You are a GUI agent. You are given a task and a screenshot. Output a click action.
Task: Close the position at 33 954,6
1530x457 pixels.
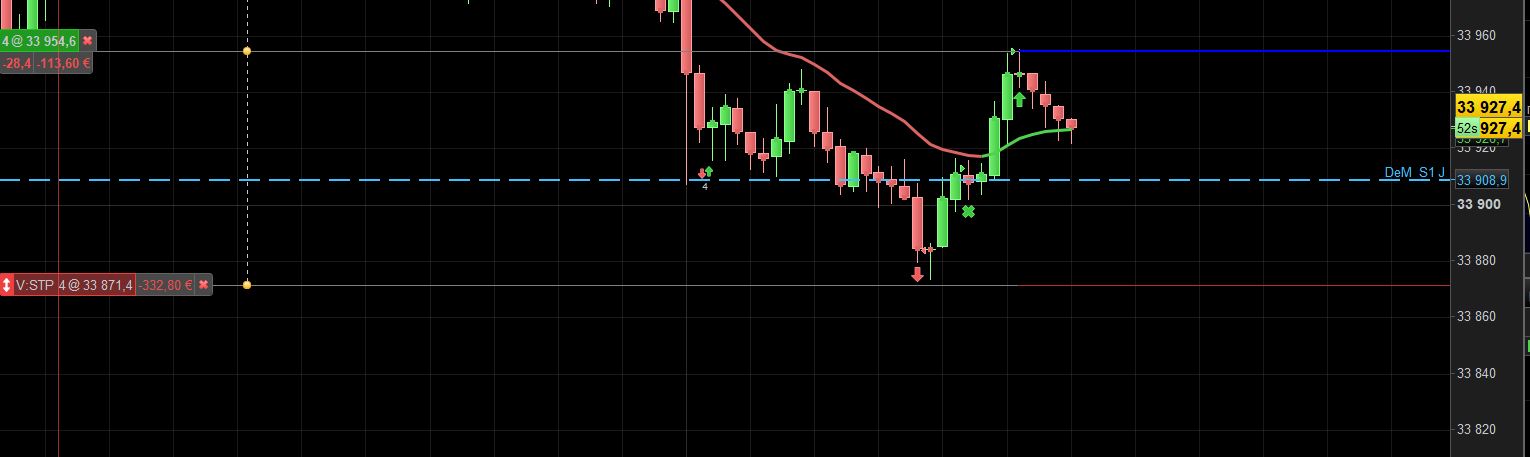point(87,41)
